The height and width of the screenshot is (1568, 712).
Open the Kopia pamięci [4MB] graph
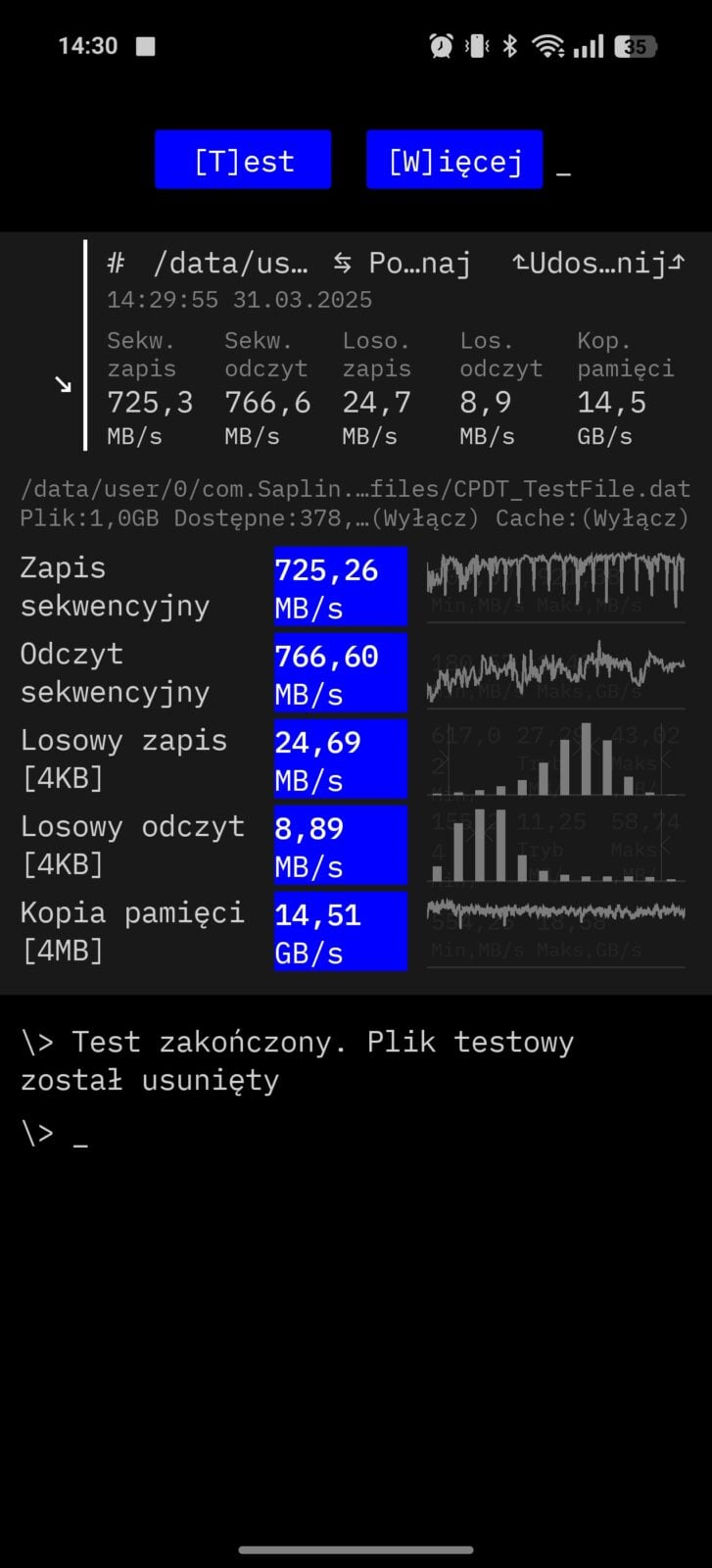point(556,931)
